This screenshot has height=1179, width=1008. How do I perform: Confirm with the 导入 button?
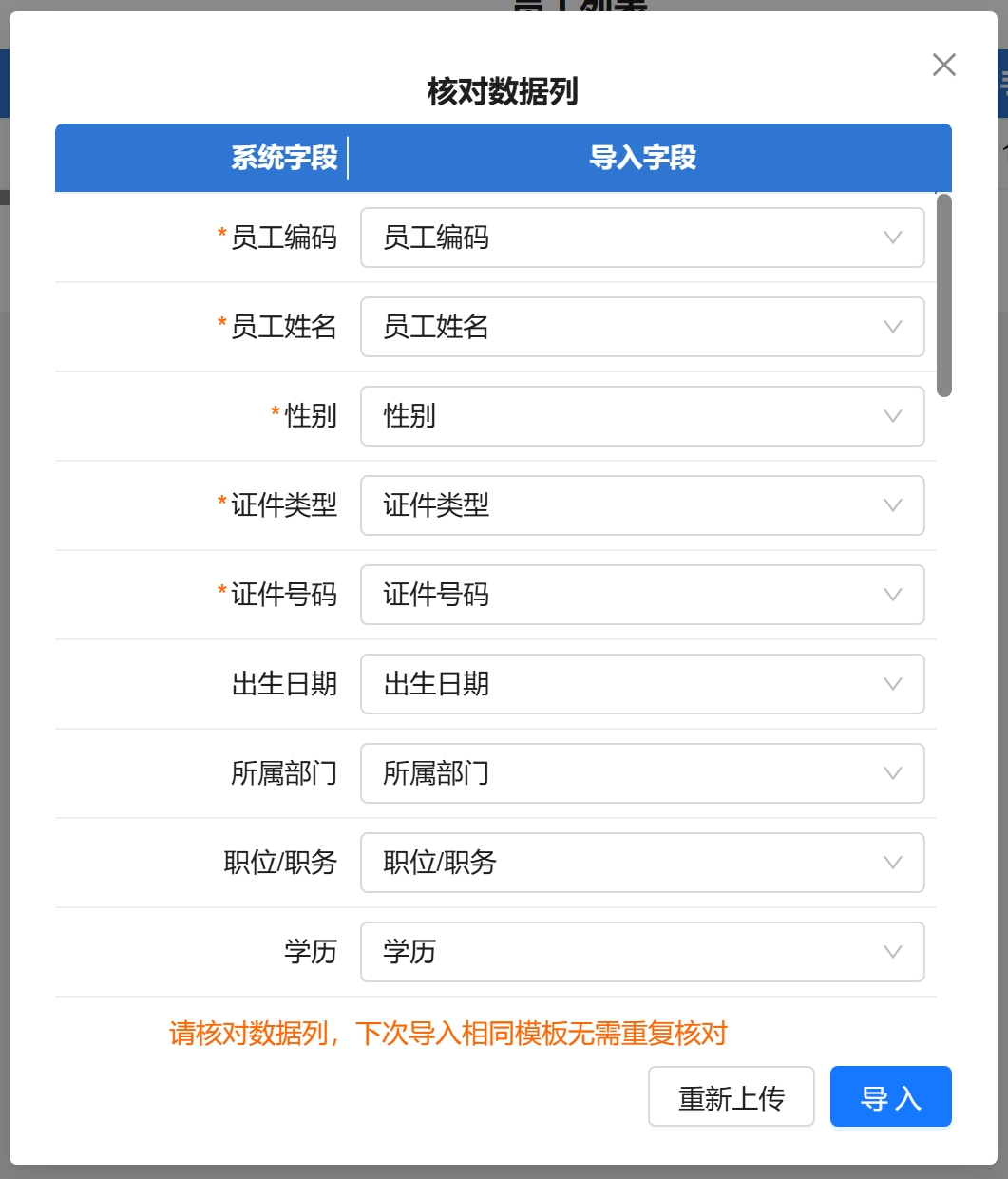(890, 1097)
